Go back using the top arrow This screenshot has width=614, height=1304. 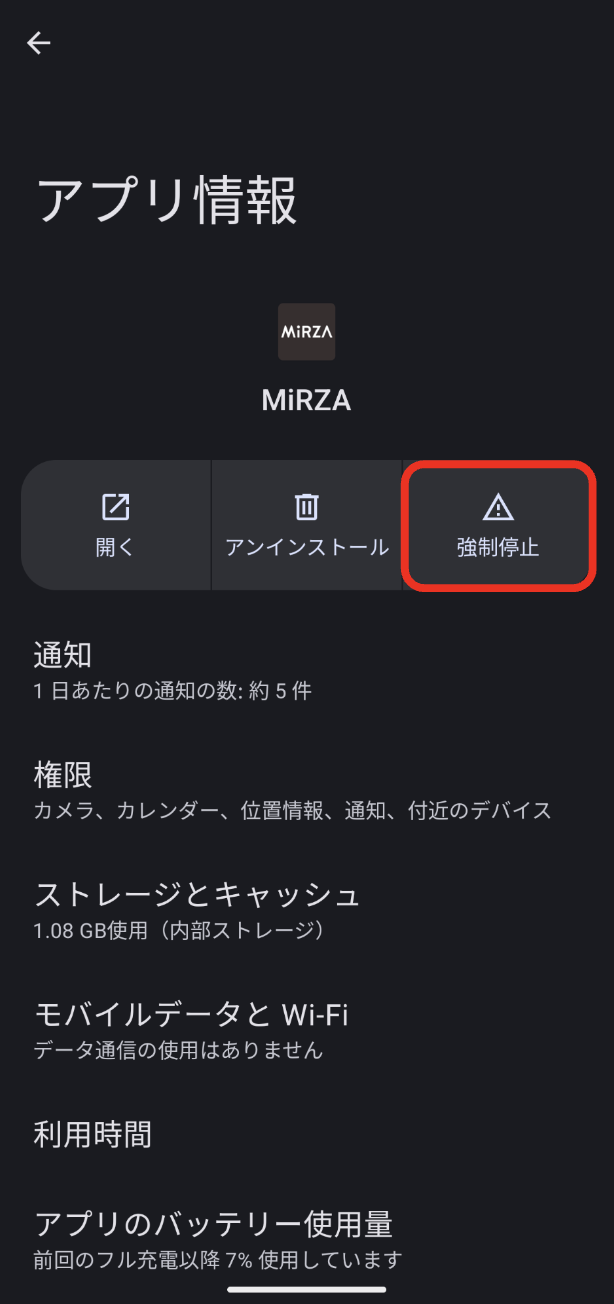point(39,43)
